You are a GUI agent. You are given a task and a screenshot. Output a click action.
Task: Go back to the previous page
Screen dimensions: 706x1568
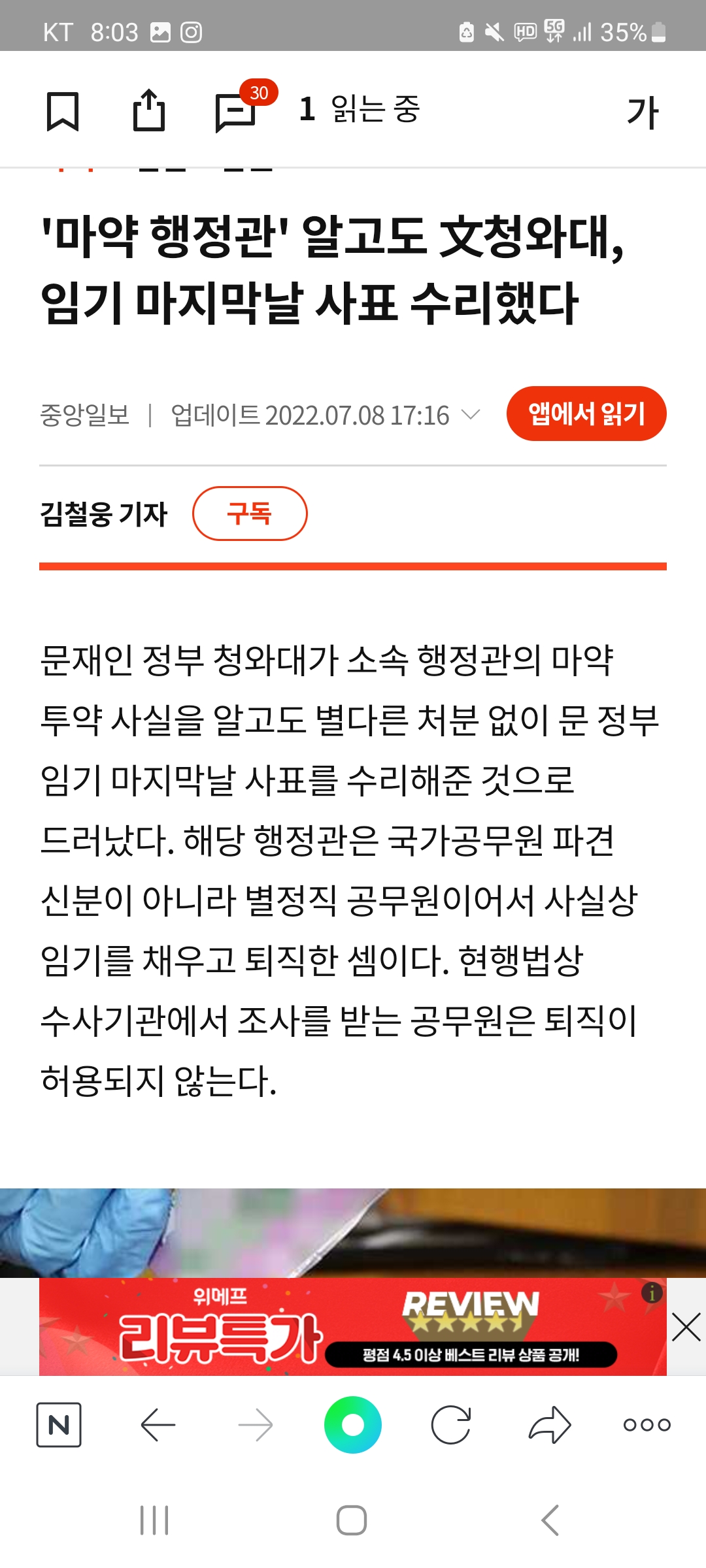click(x=158, y=1425)
